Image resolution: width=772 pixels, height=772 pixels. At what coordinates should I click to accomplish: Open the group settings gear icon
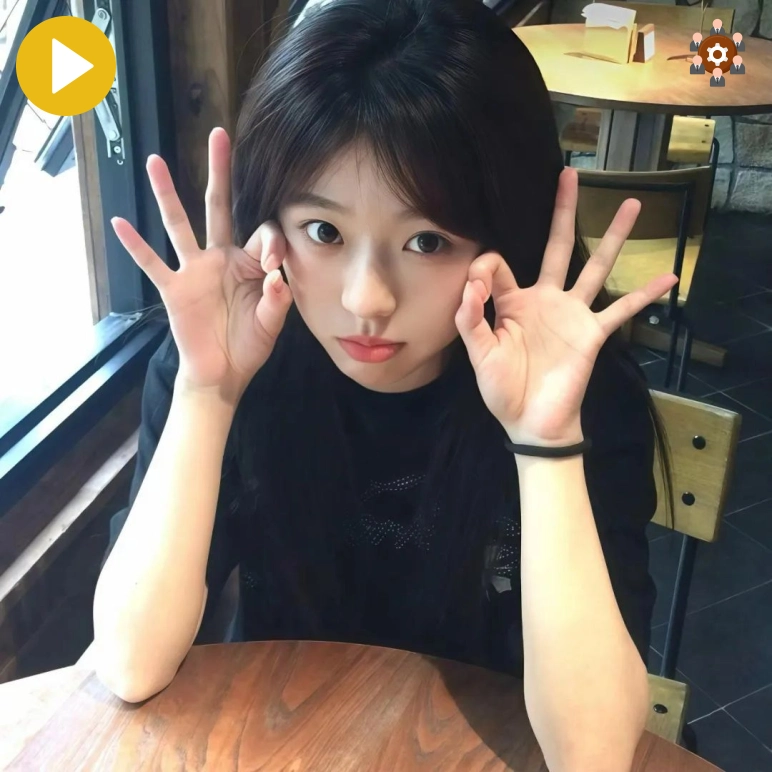coord(716,53)
